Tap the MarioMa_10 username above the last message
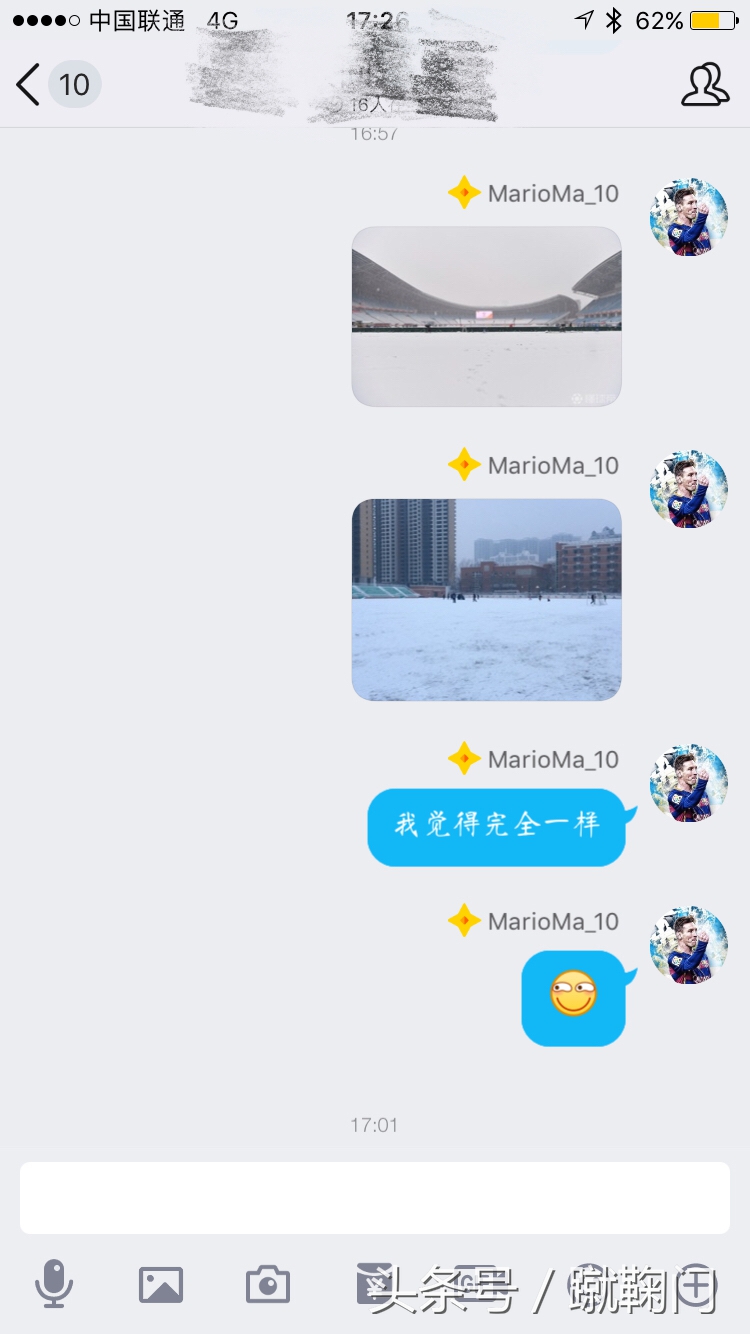The image size is (750, 1334). click(x=551, y=921)
